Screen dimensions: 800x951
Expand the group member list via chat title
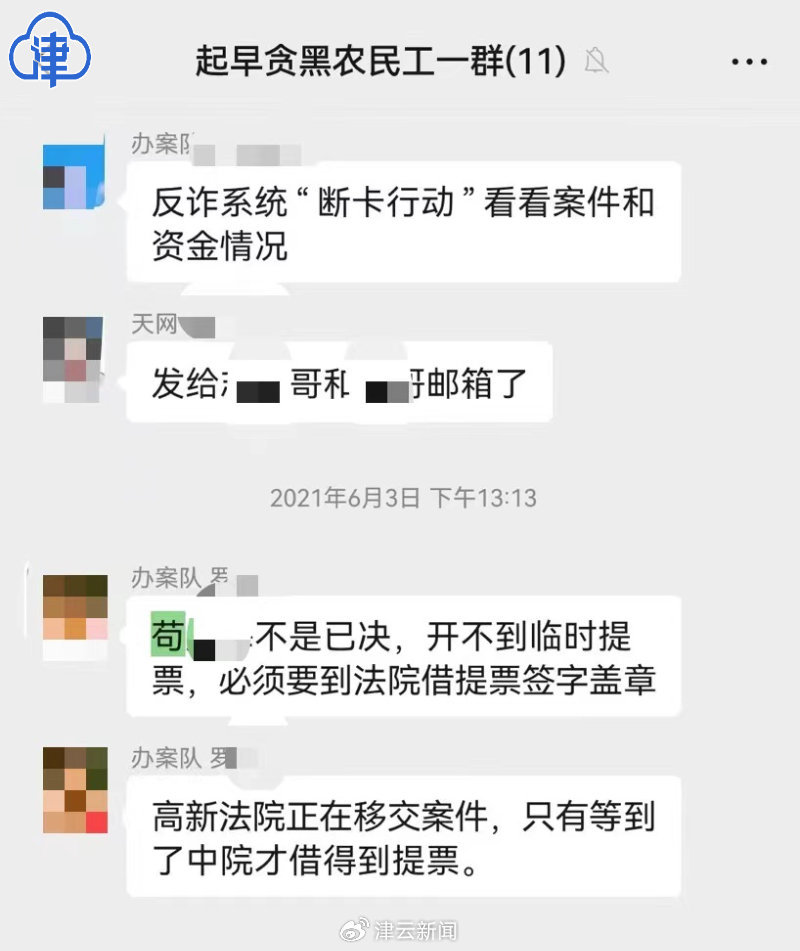[x=380, y=60]
